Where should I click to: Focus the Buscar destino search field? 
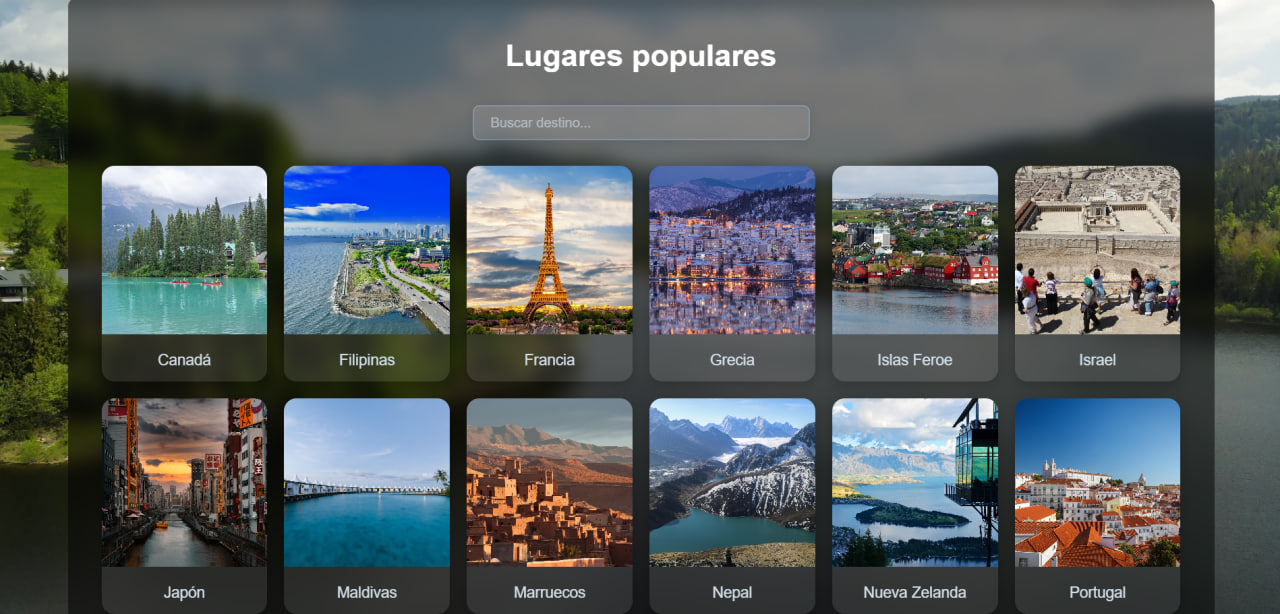pyautogui.click(x=640, y=123)
